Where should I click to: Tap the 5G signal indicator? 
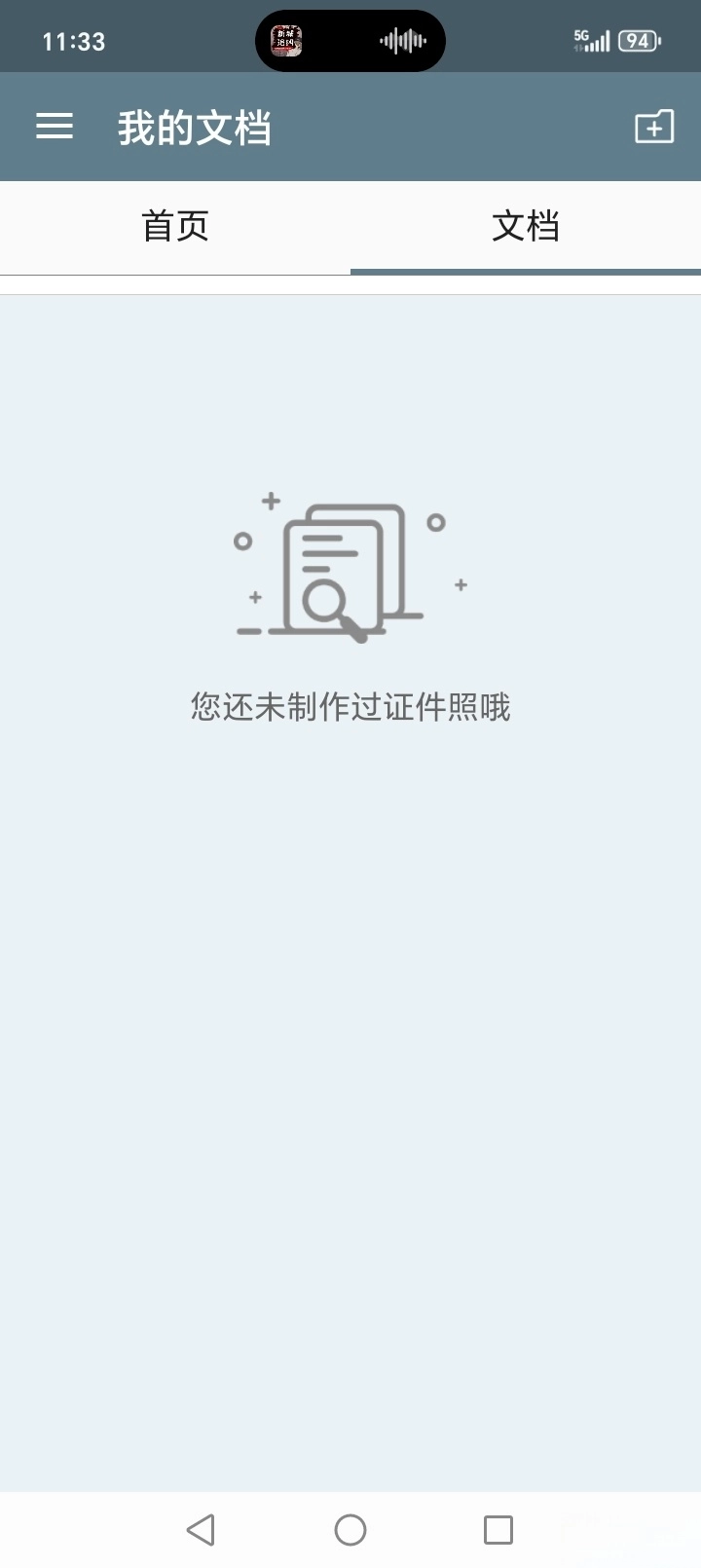pos(591,39)
